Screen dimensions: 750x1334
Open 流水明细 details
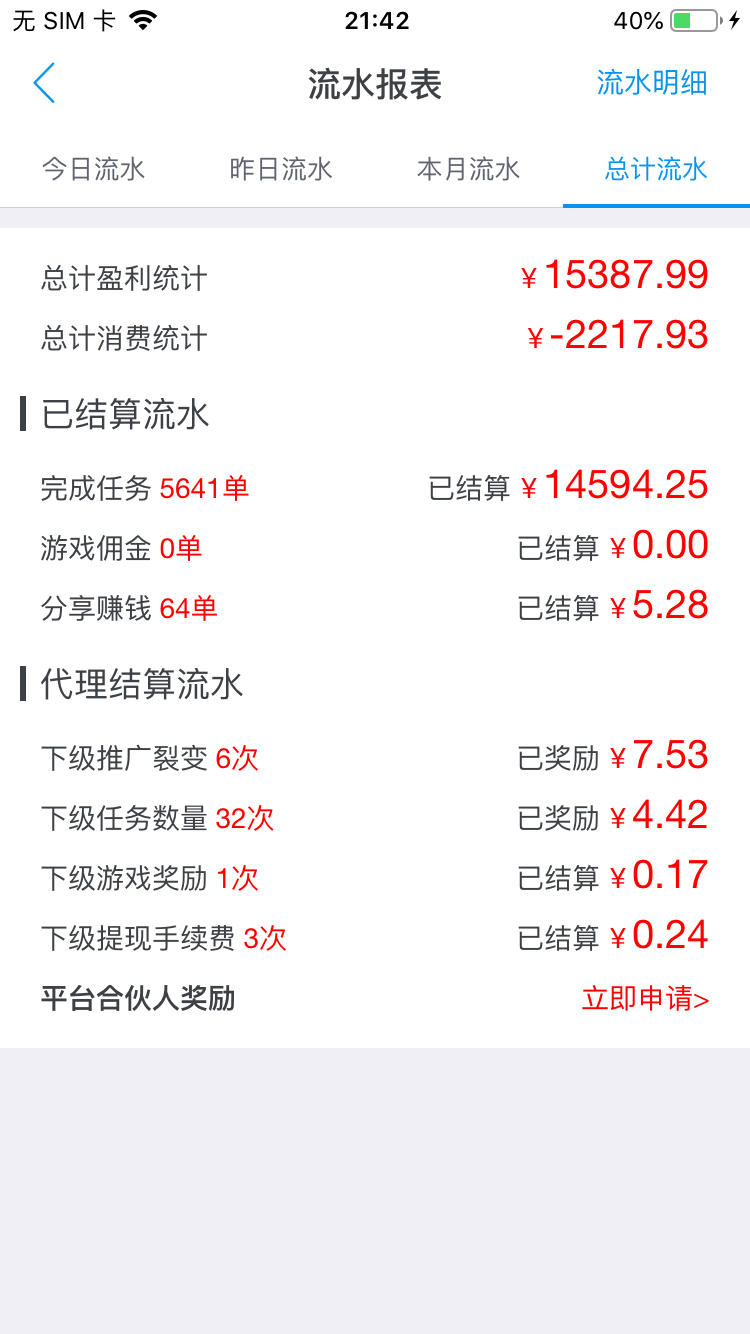tap(652, 83)
